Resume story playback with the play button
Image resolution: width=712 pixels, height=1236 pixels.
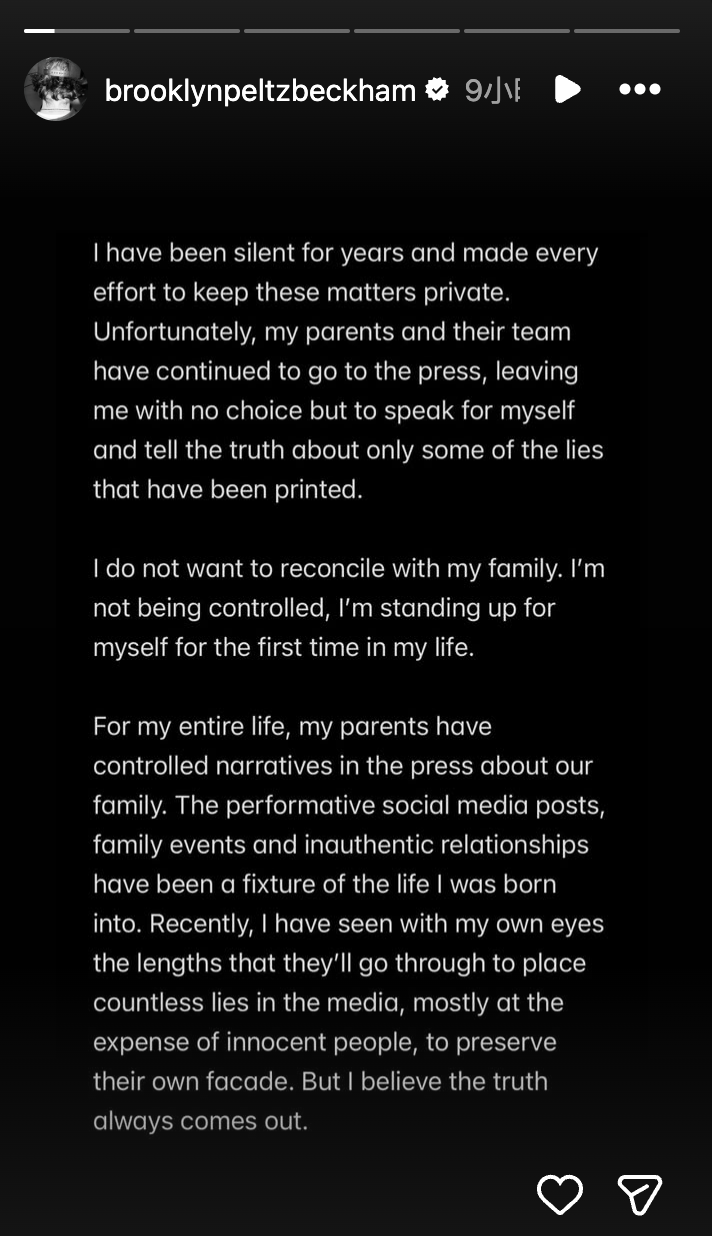567,89
